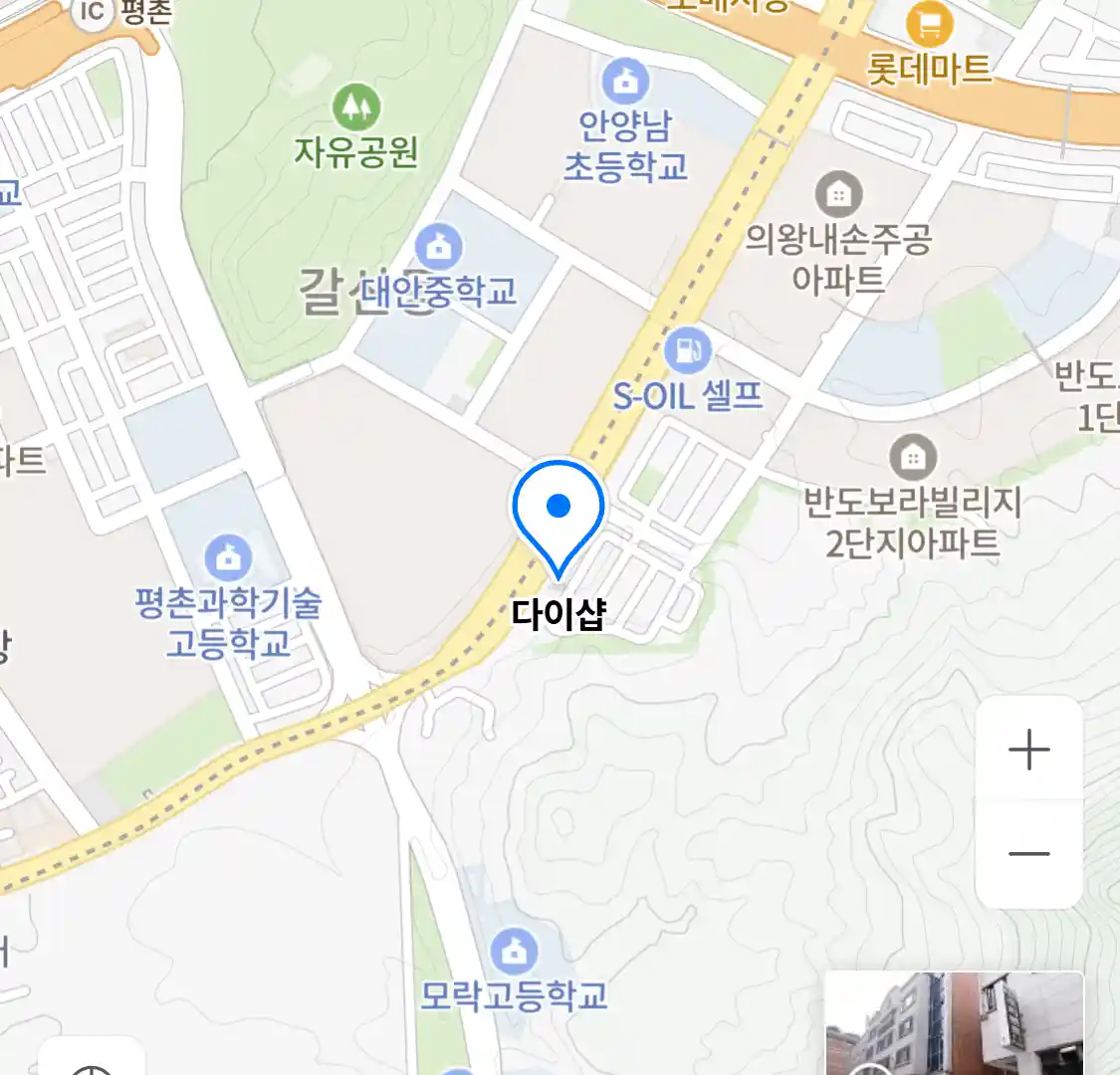Tap the 의왕내손주공아파트 marker

tap(838, 194)
